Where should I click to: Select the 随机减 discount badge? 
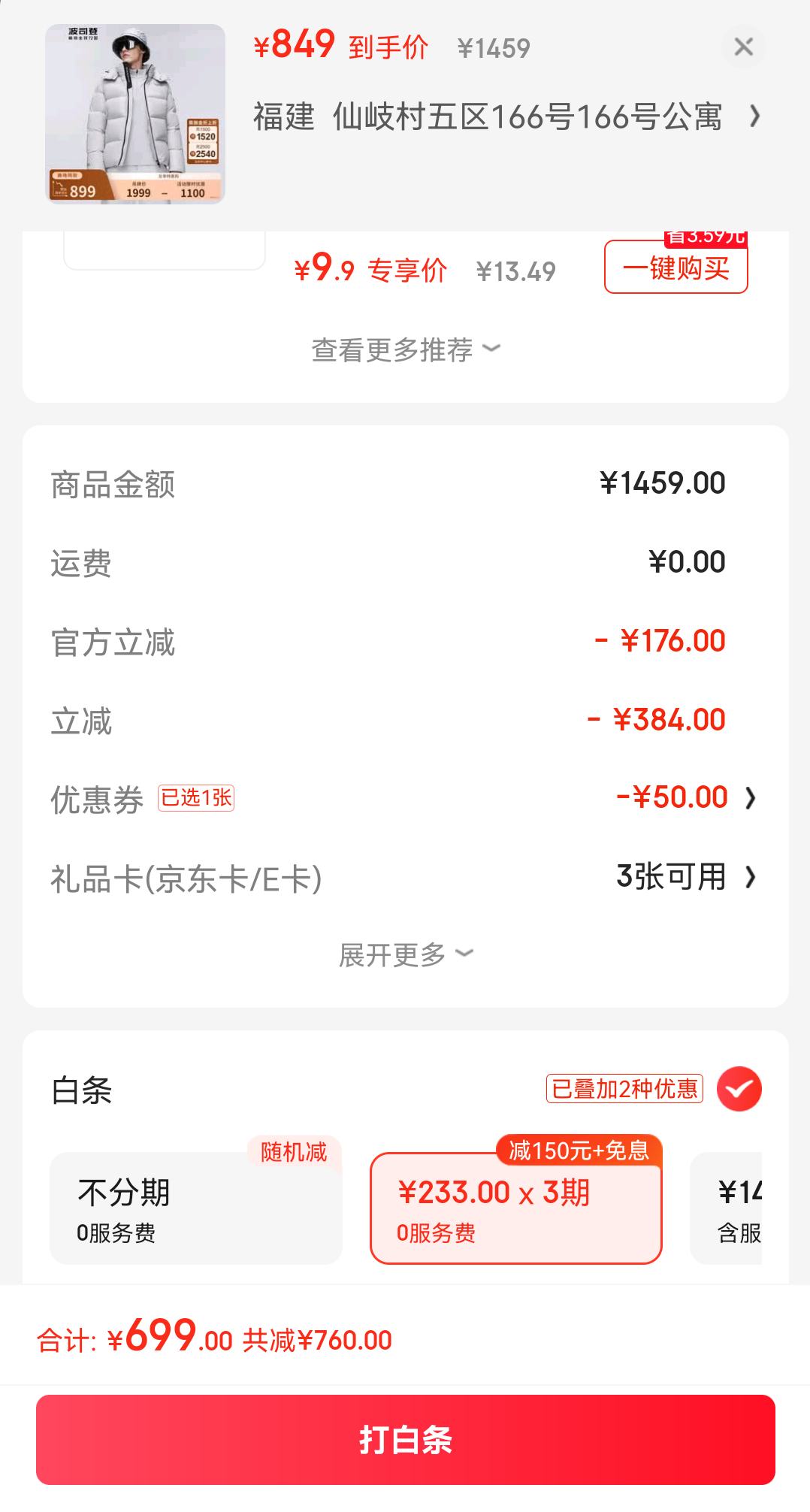pyautogui.click(x=292, y=1152)
